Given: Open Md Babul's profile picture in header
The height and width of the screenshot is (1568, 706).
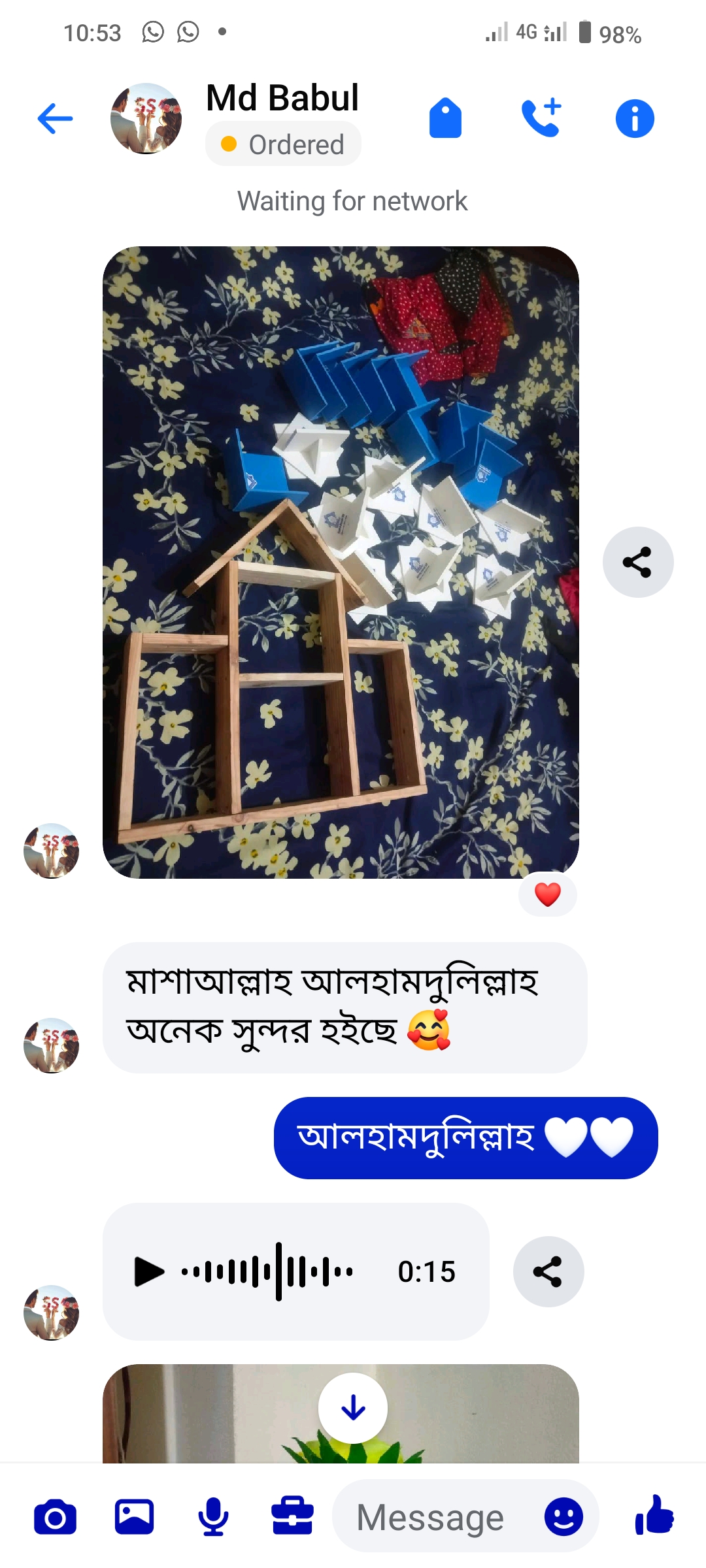Looking at the screenshot, I should 146,119.
